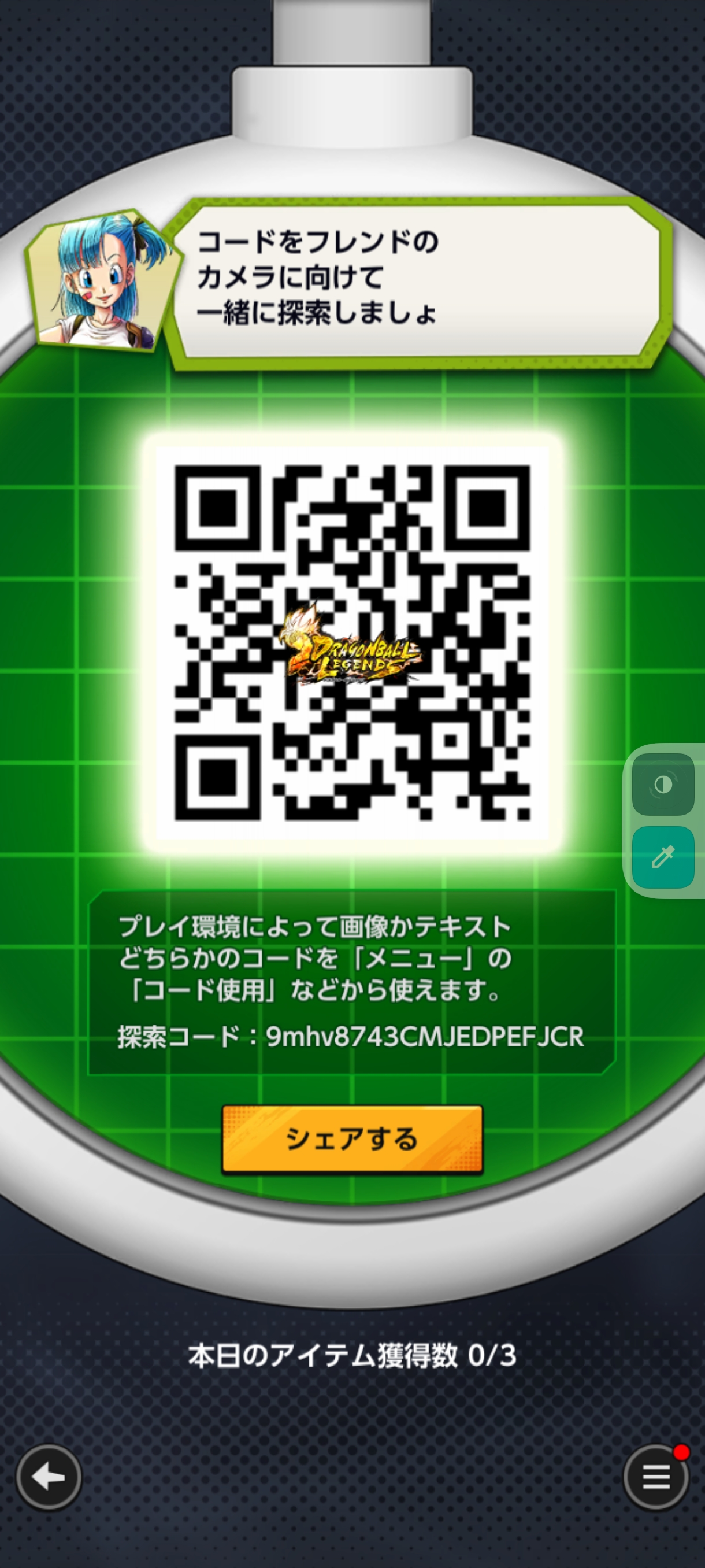Tap the brightness contrast side tool
This screenshot has width=705, height=1568.
(663, 785)
